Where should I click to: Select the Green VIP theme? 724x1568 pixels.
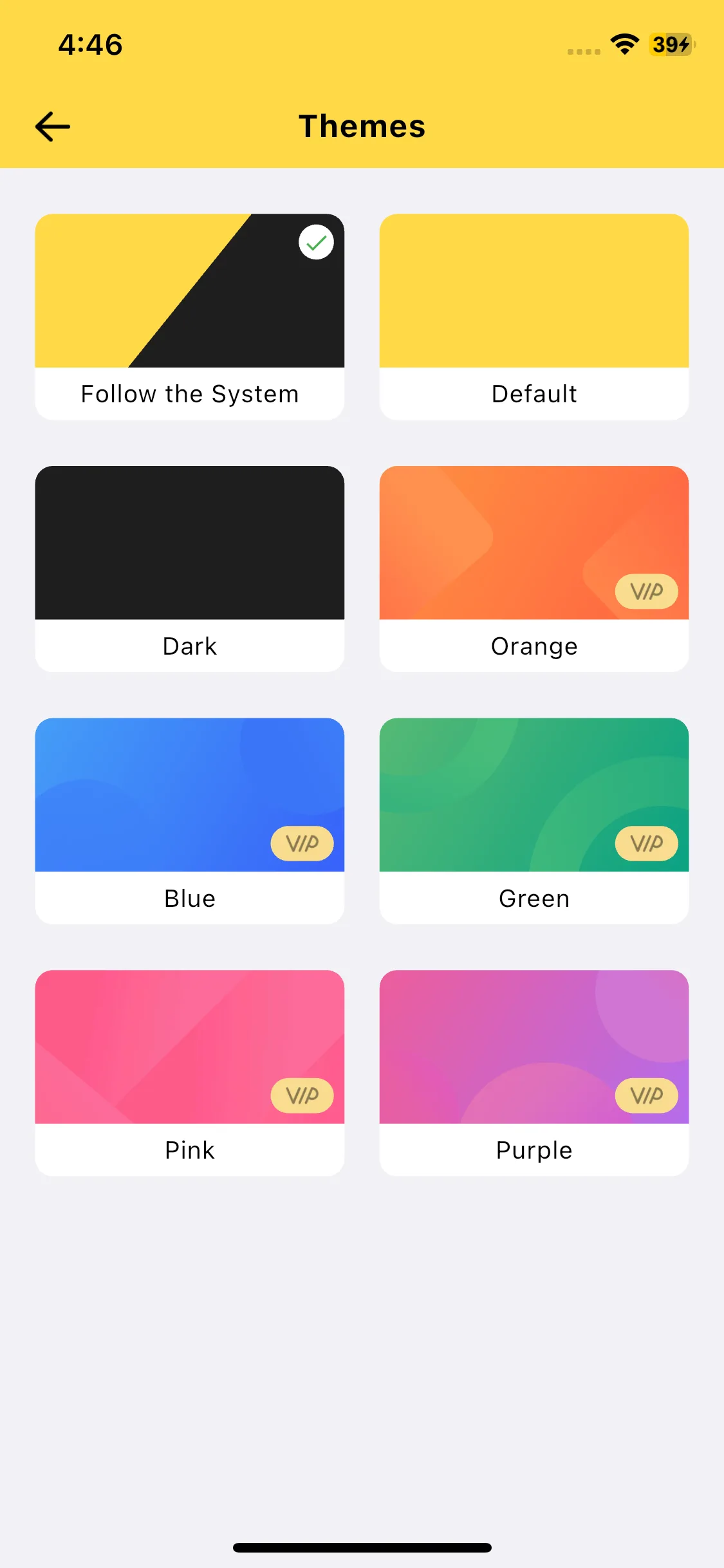point(534,820)
